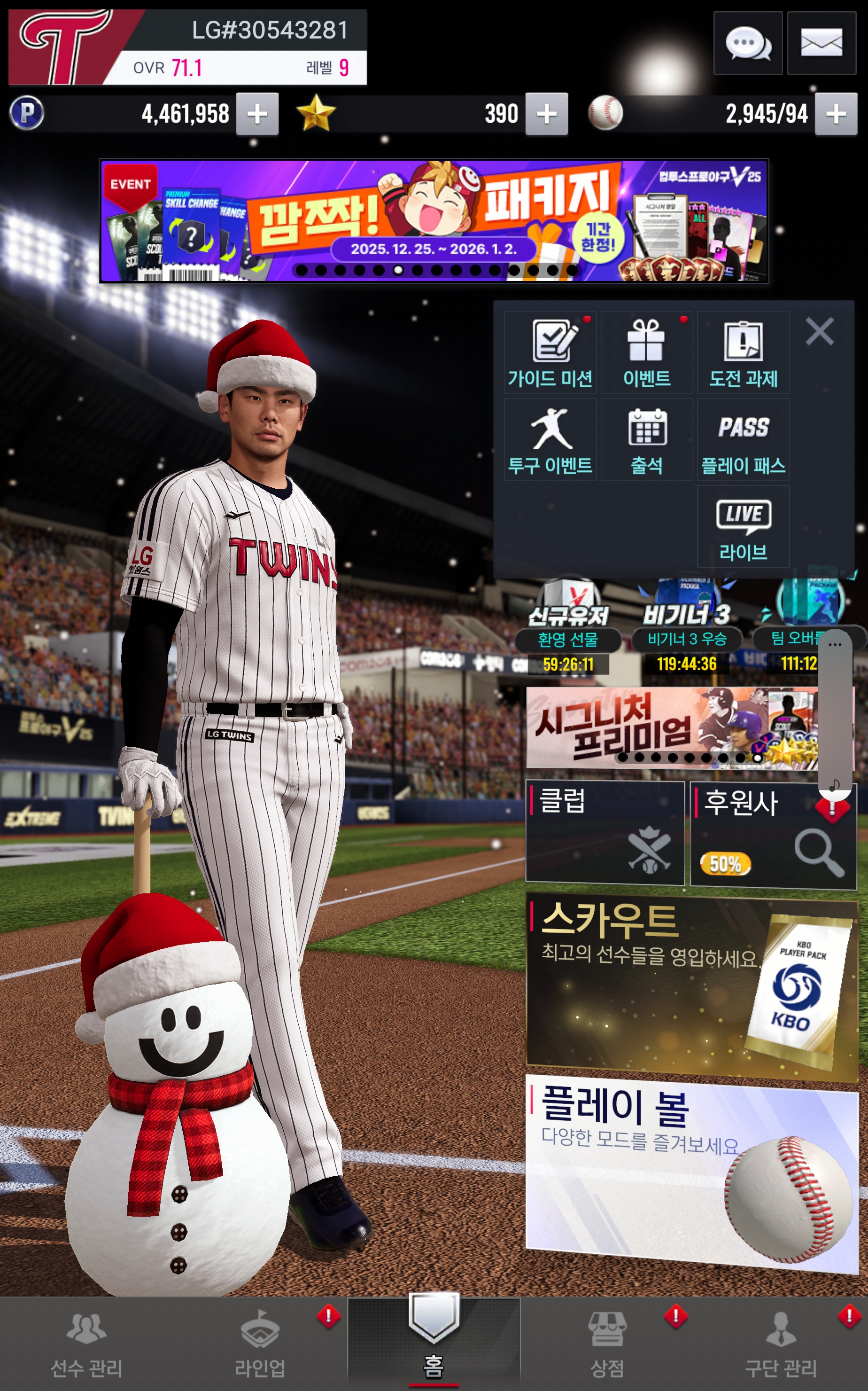This screenshot has width=868, height=1391.
Task: Add more baseballs with the plus button
Action: (835, 114)
